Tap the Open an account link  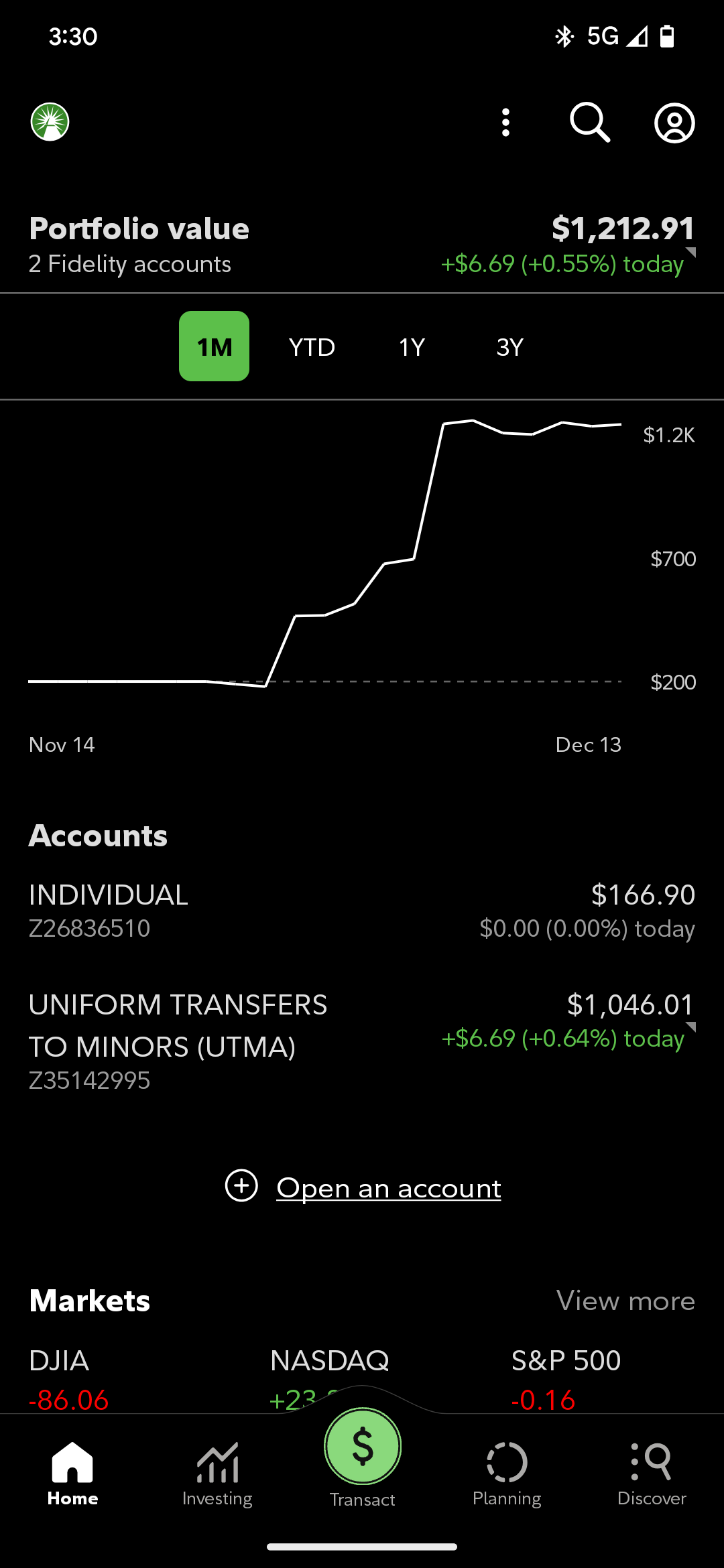(388, 1188)
